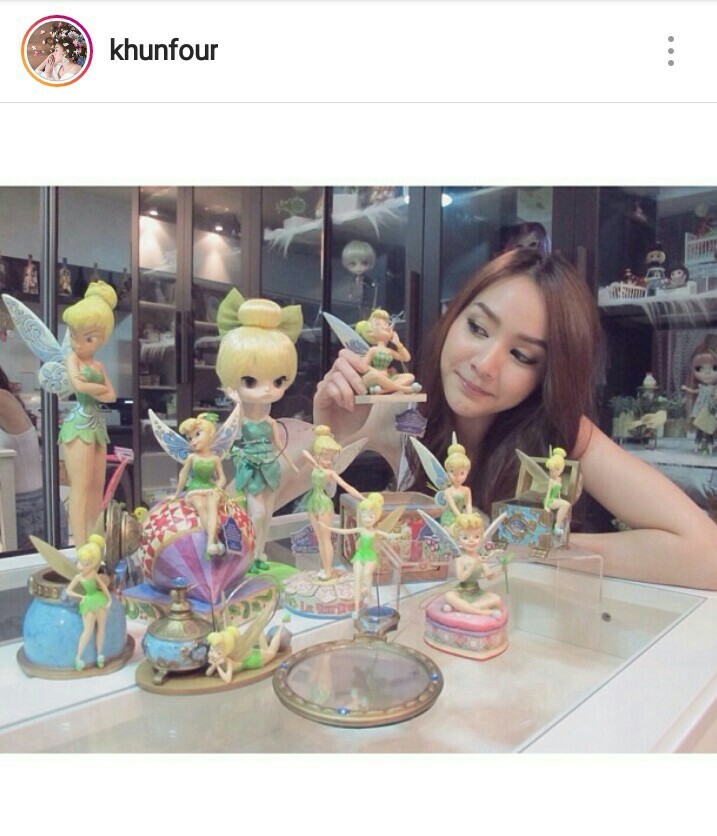Open the Tinker Bell collection photo post
The width and height of the screenshot is (717, 836).
[358, 469]
